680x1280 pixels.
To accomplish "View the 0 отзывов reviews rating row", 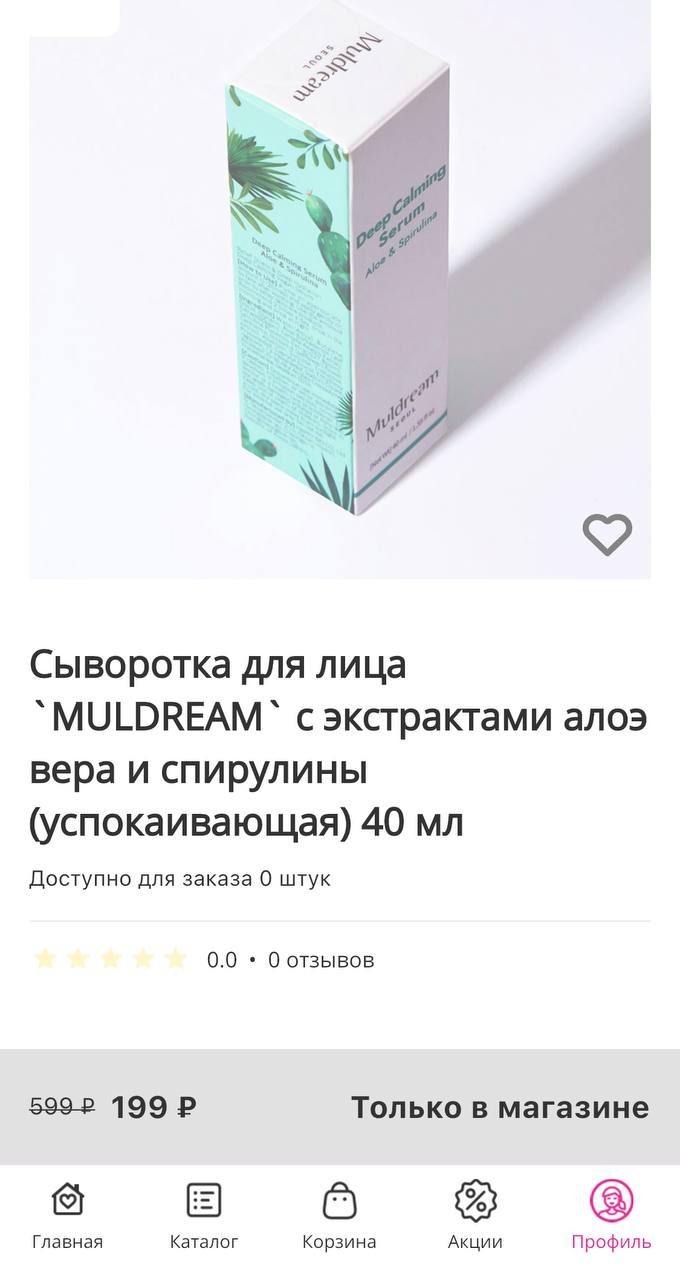I will [x=204, y=960].
